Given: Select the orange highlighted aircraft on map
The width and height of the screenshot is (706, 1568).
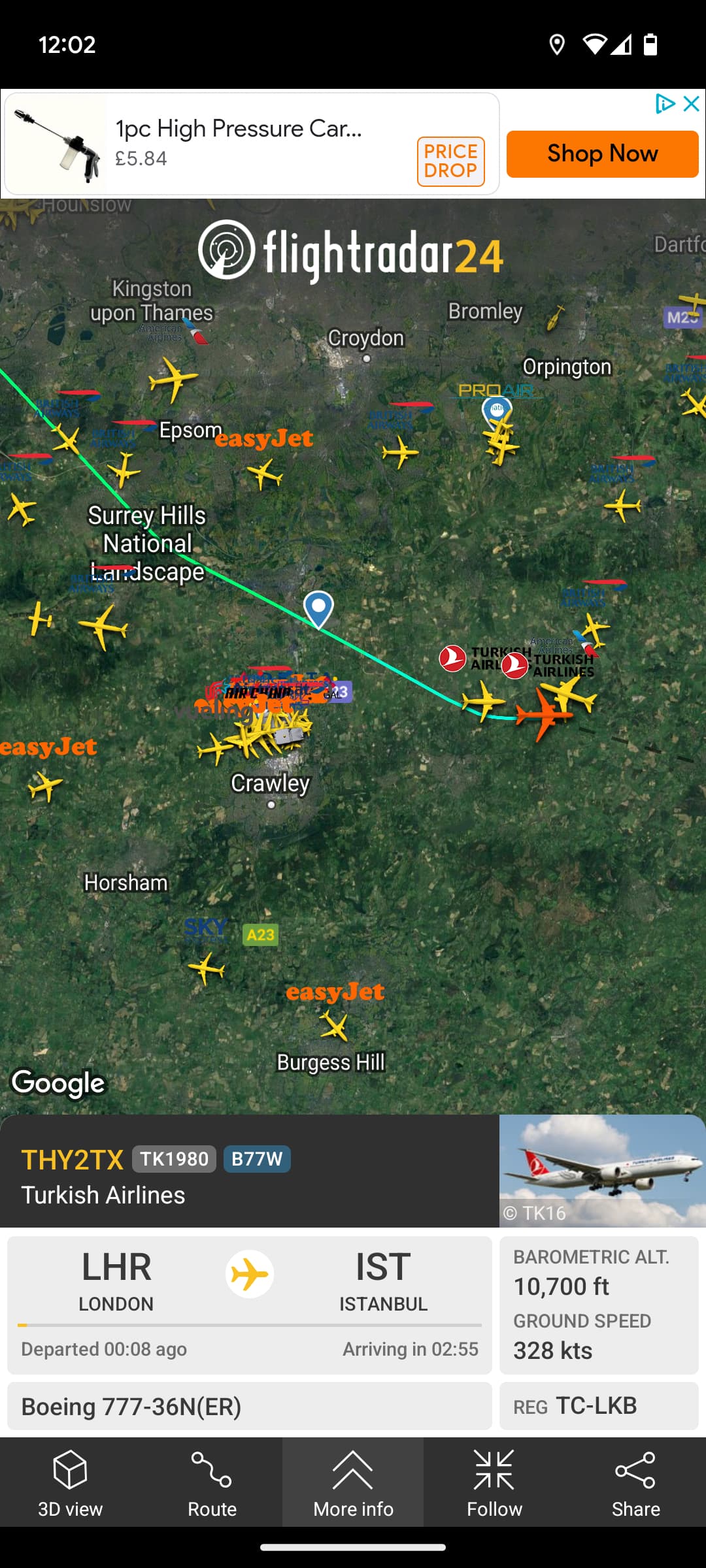Looking at the screenshot, I should point(542,714).
